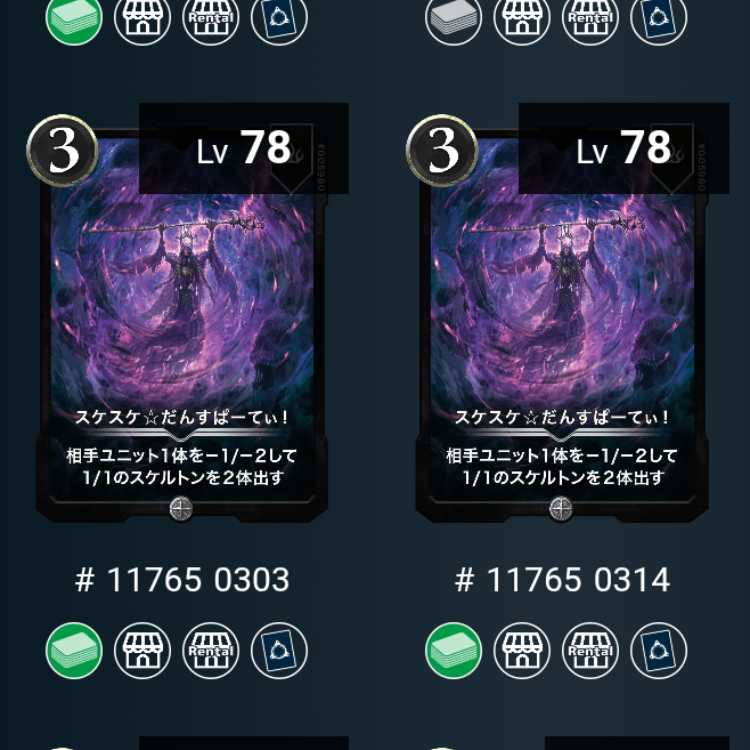Tap blue card icon under #11765 0303
This screenshot has width=750, height=750.
(279, 650)
